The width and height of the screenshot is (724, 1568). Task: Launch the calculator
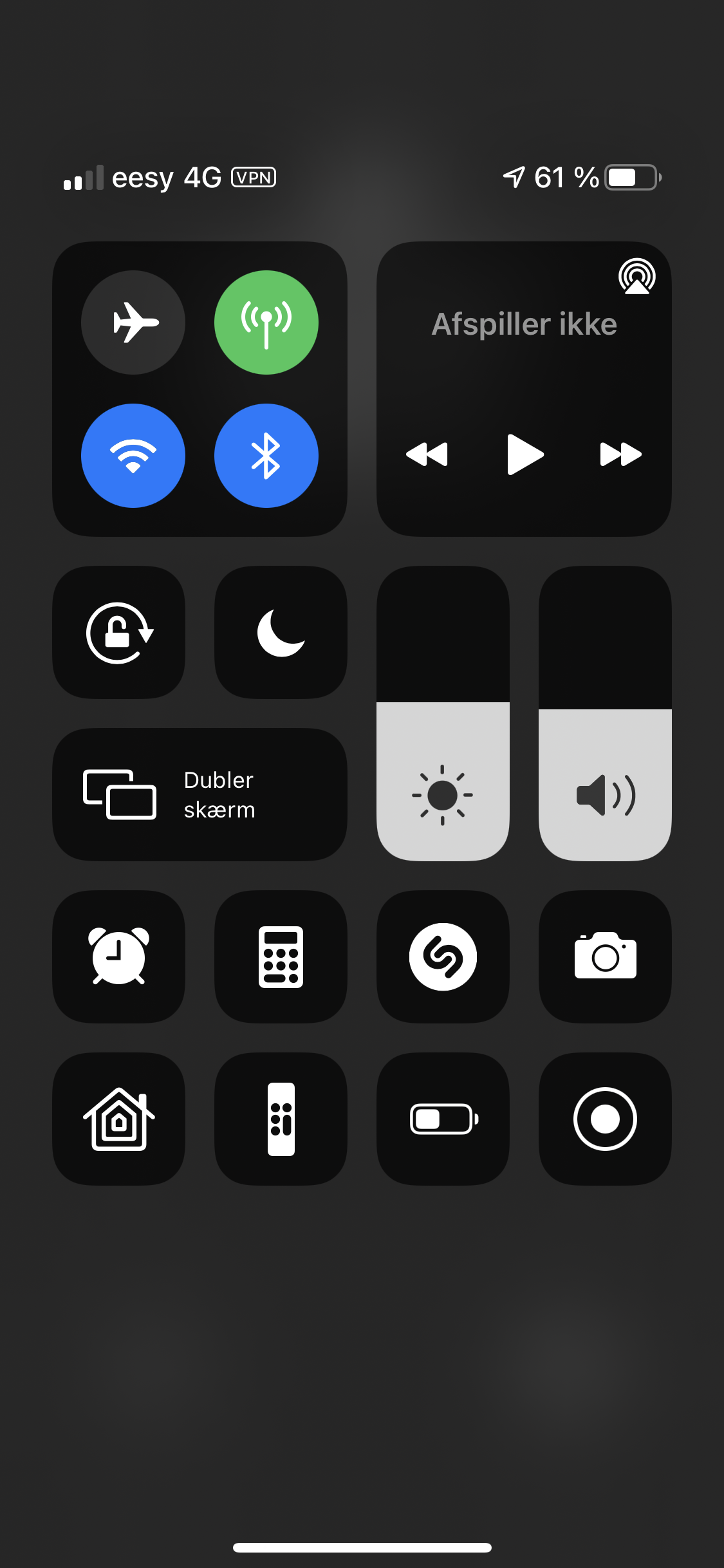pos(281,957)
